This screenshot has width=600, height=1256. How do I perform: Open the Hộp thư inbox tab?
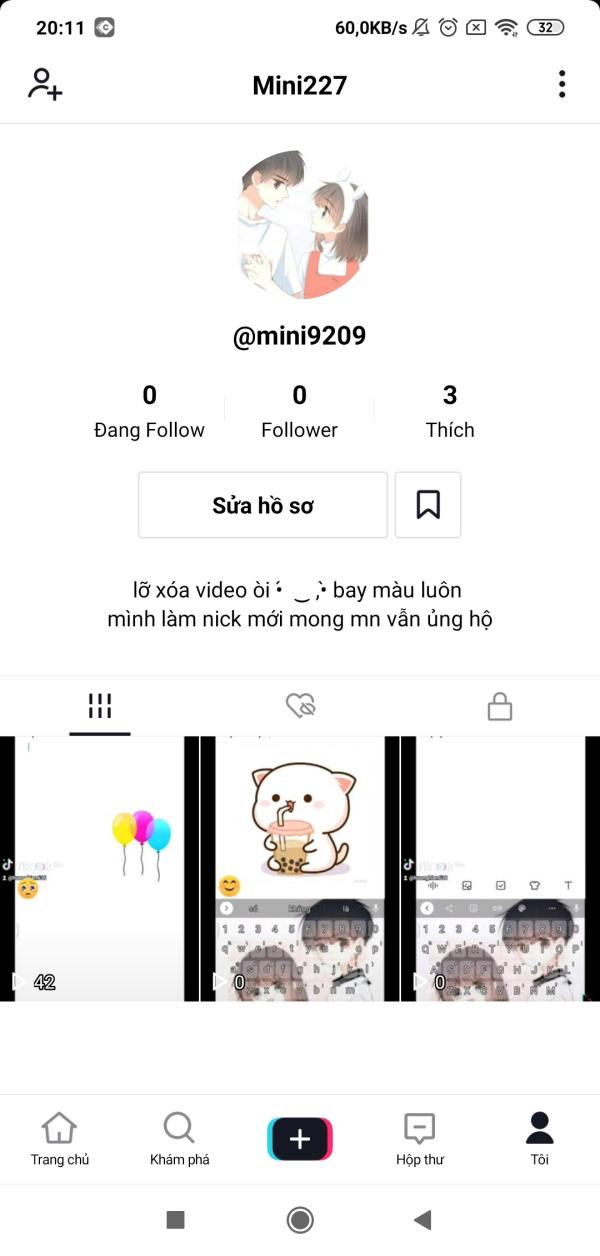point(420,1139)
